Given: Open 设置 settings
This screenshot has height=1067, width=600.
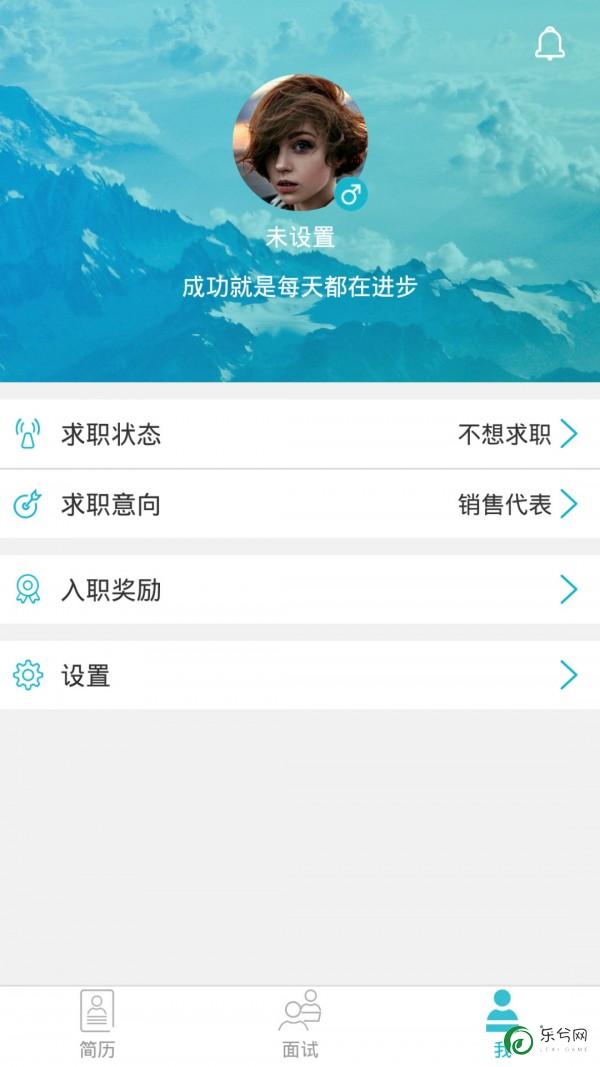Looking at the screenshot, I should pos(300,676).
